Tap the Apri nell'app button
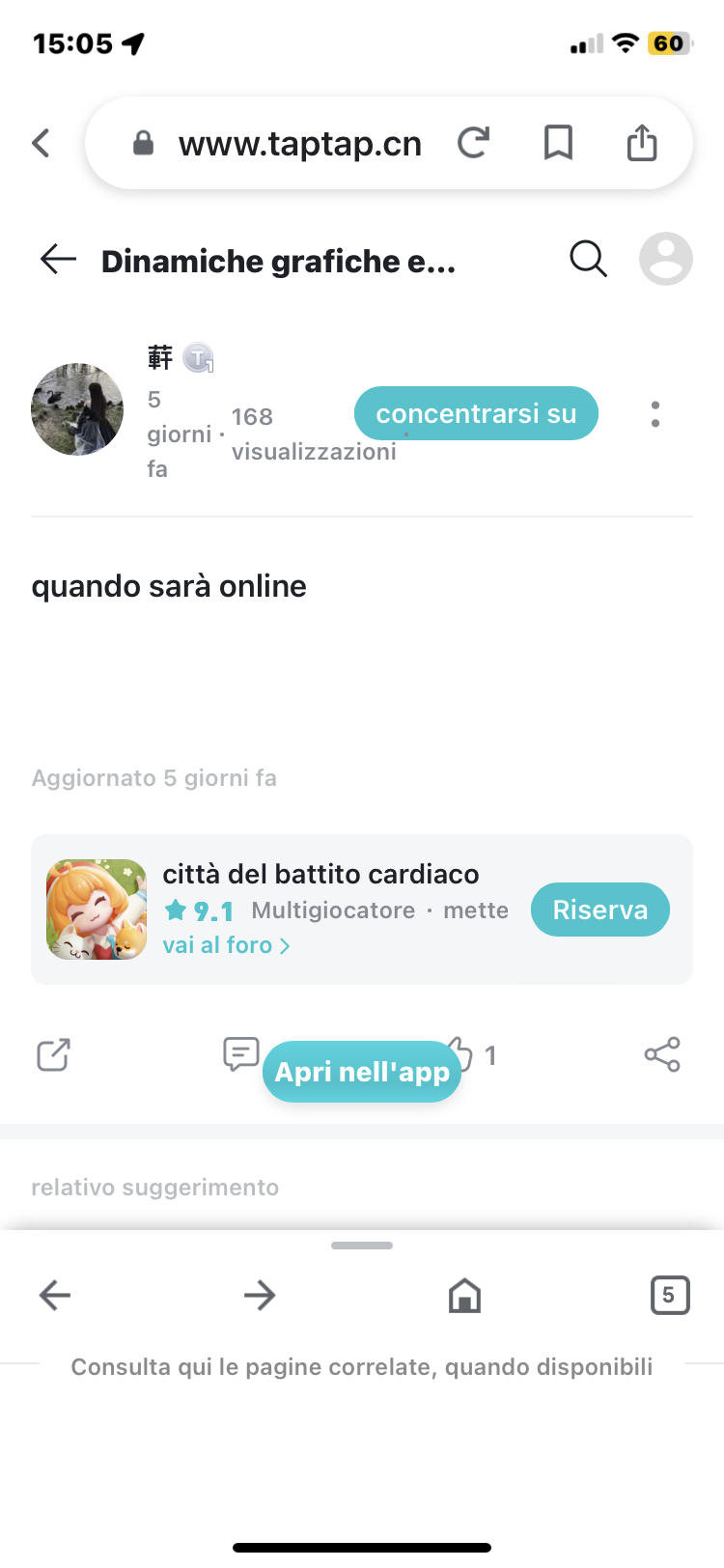The height and width of the screenshot is (1568, 724). pos(362,1072)
